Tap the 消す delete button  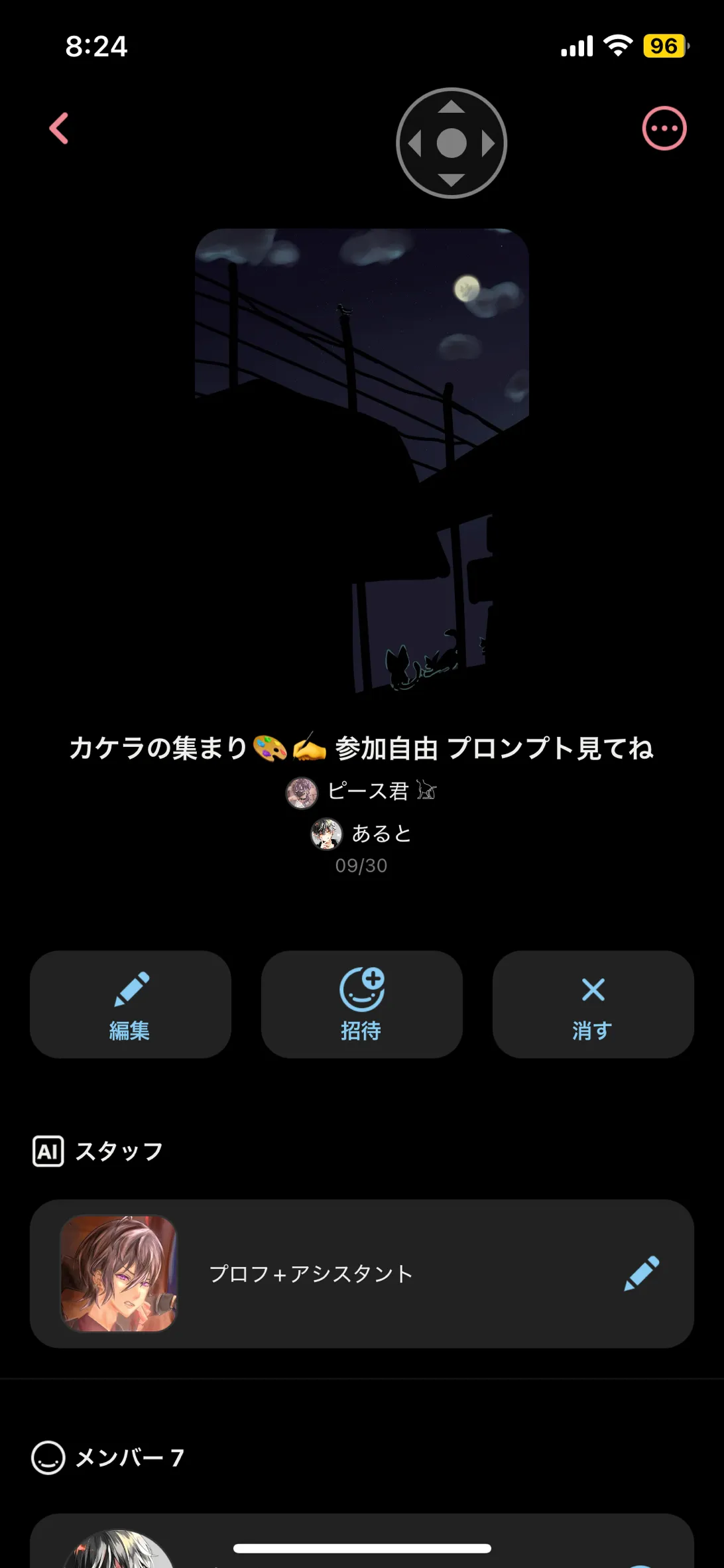tap(593, 1004)
